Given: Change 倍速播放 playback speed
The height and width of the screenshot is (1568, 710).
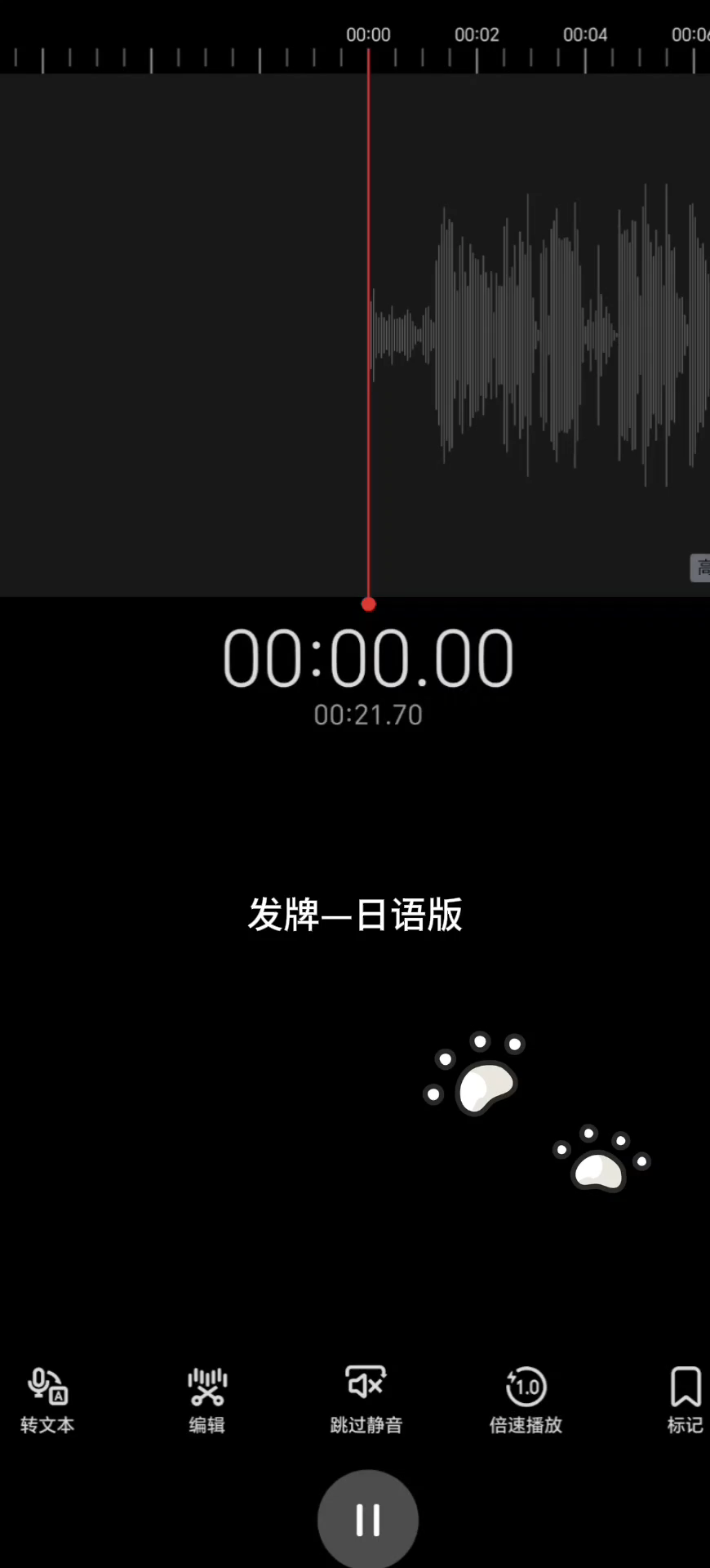Looking at the screenshot, I should click(526, 1400).
